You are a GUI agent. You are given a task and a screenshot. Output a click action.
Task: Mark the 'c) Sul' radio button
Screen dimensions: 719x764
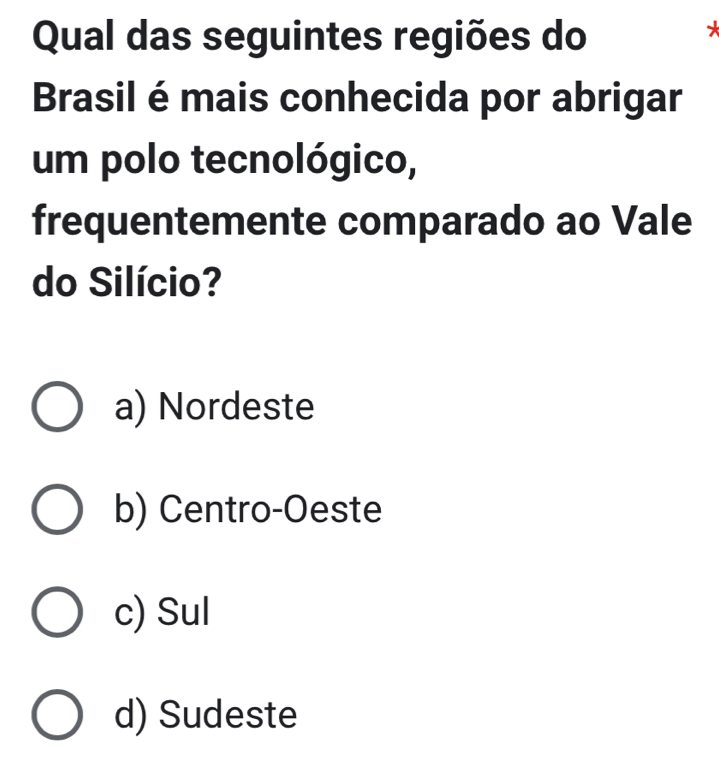(x=58, y=613)
